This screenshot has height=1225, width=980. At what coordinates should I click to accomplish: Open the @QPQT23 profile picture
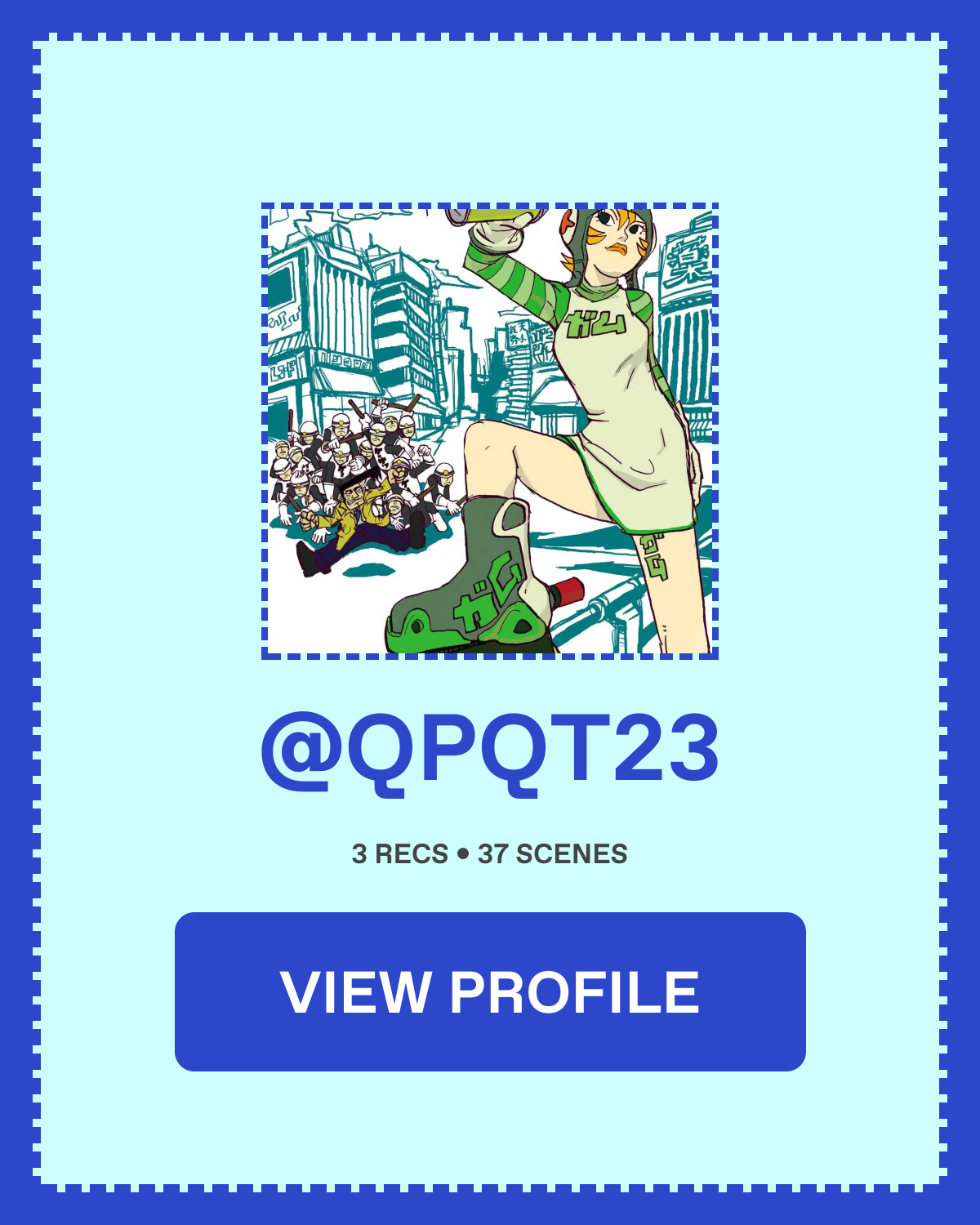coord(490,431)
